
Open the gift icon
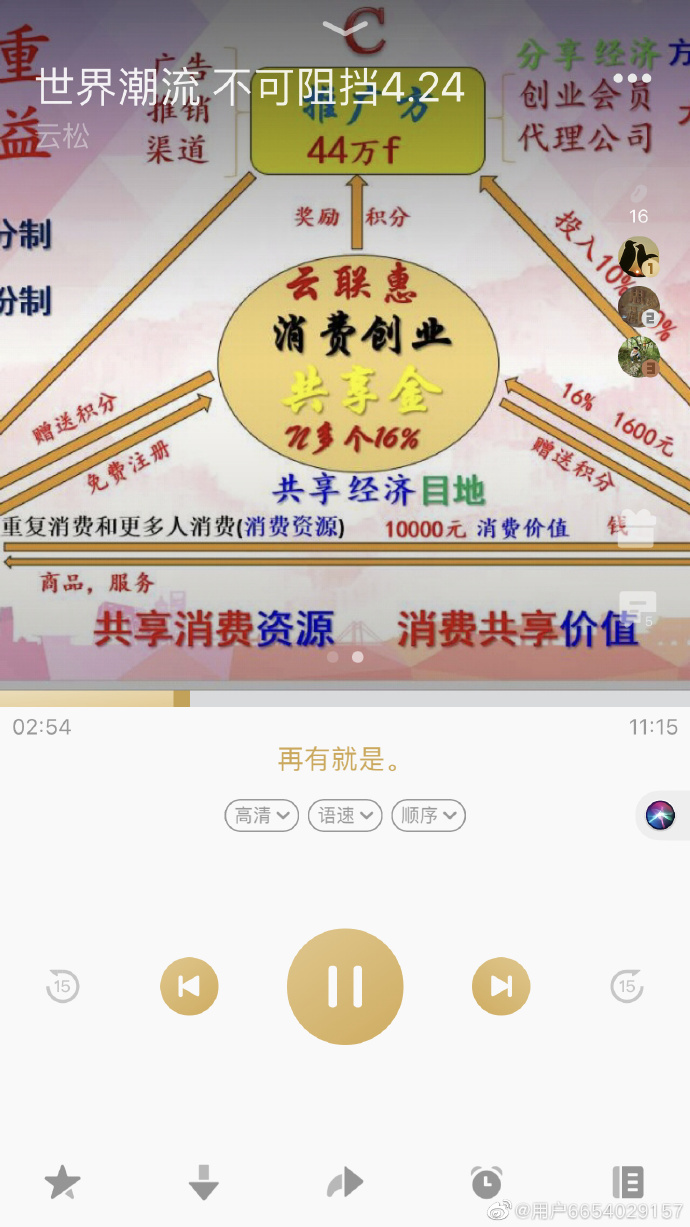pyautogui.click(x=637, y=528)
